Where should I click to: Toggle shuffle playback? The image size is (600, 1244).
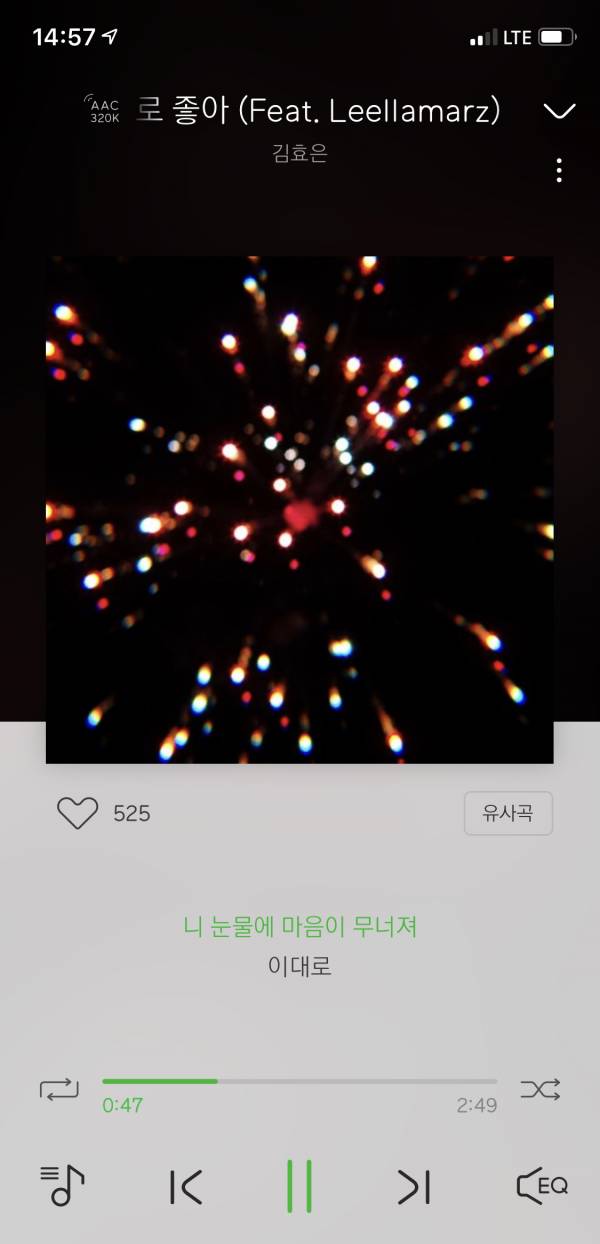point(540,1089)
